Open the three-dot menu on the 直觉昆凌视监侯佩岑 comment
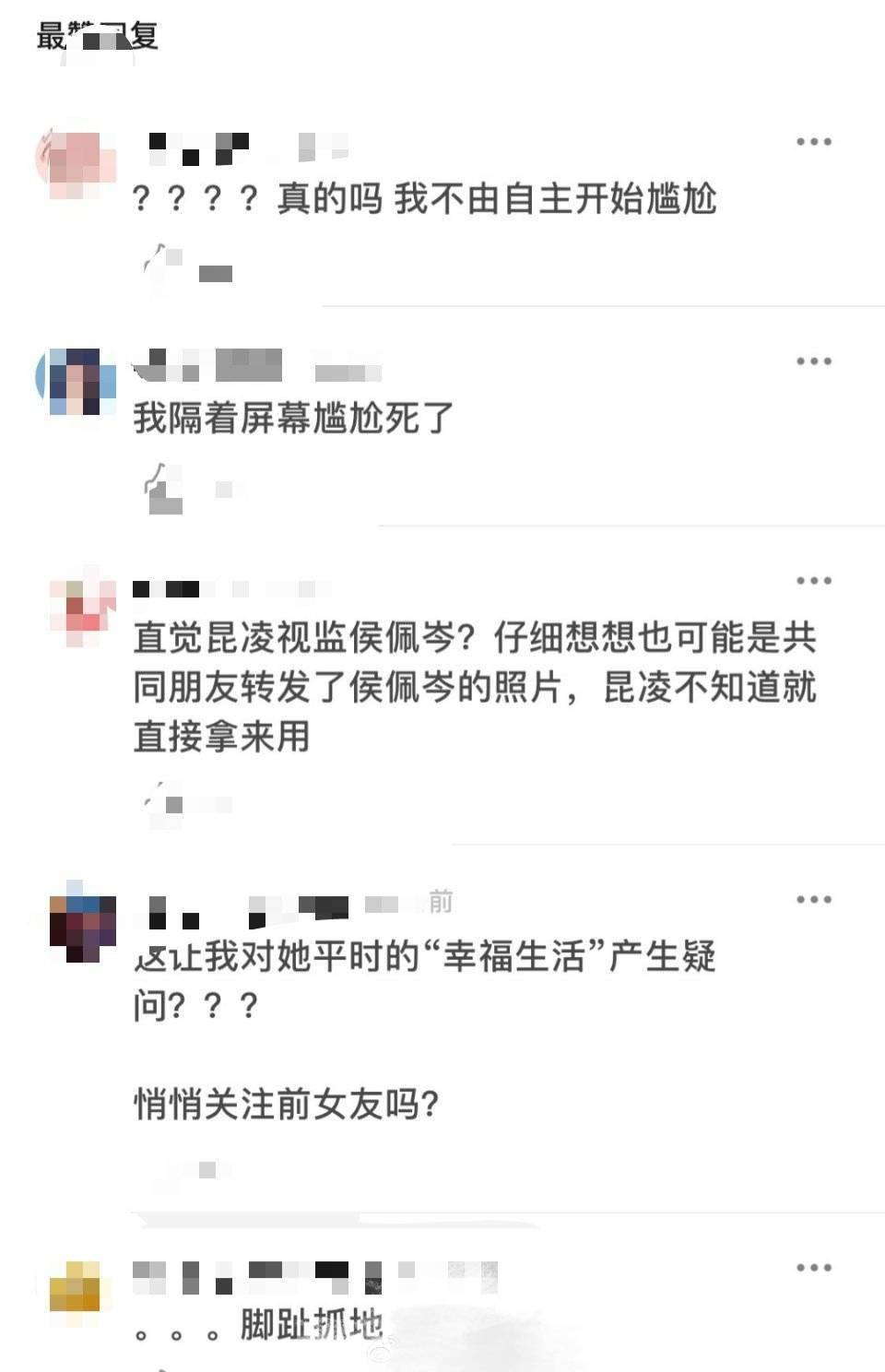885x1372 pixels. (x=813, y=581)
